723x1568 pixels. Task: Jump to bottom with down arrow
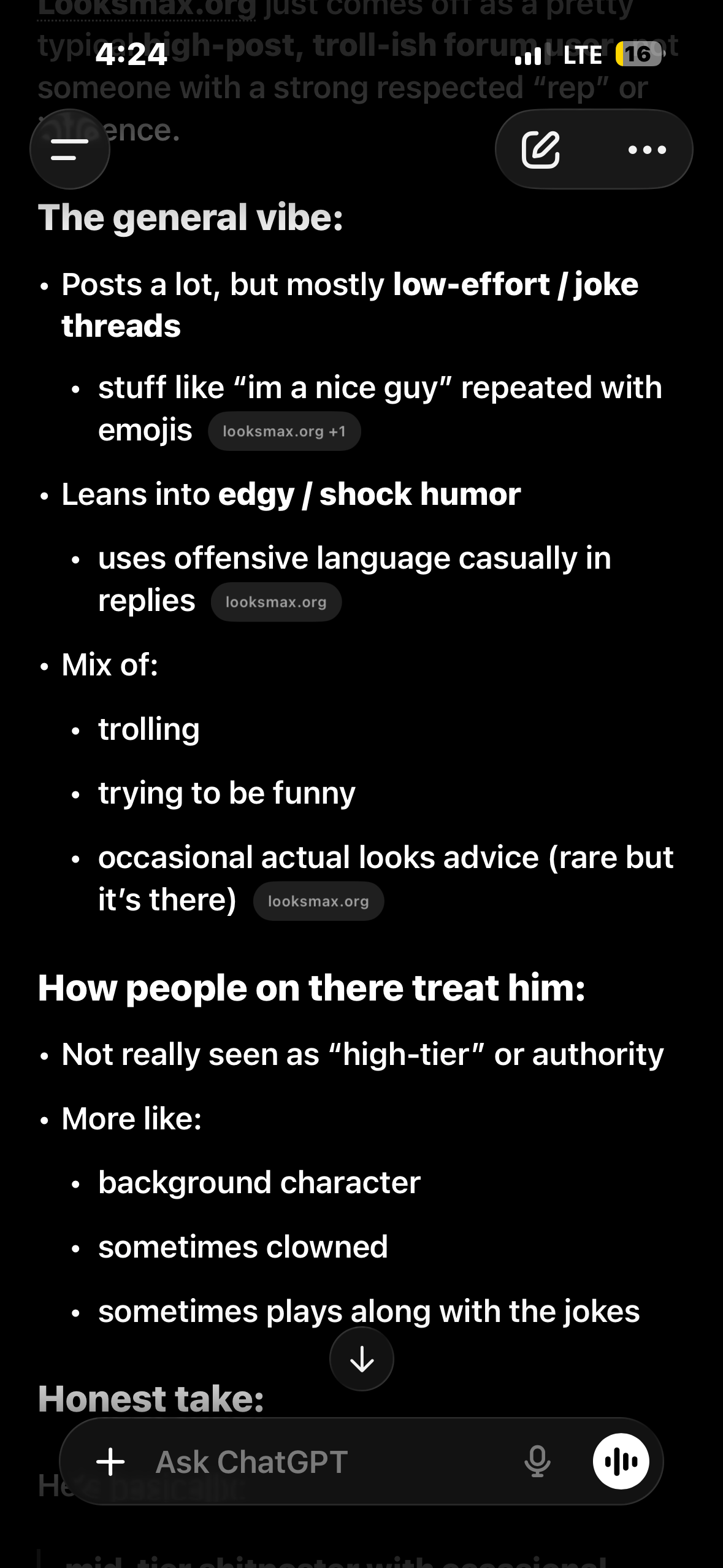coord(361,1359)
